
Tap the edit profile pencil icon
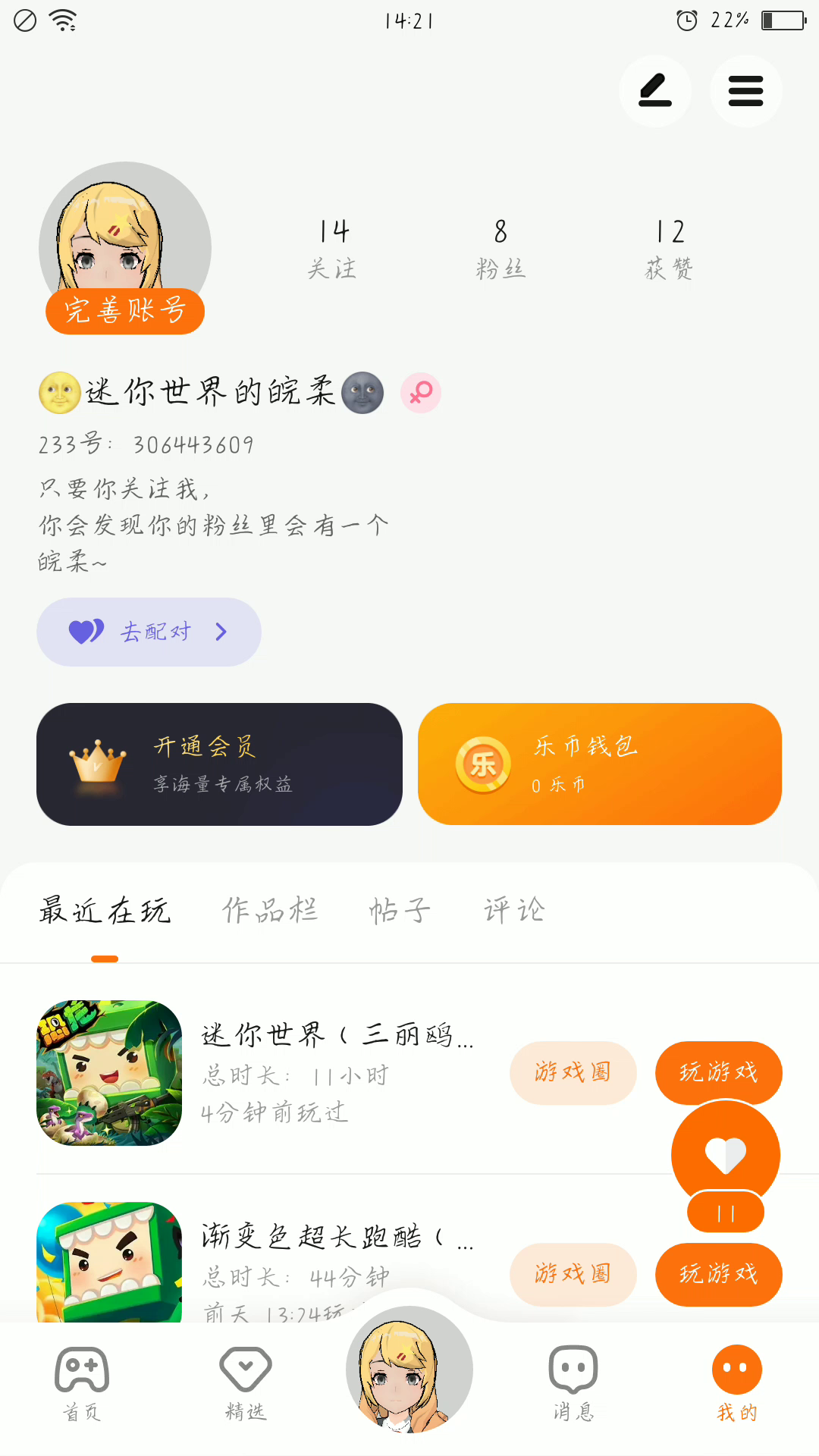[x=655, y=91]
